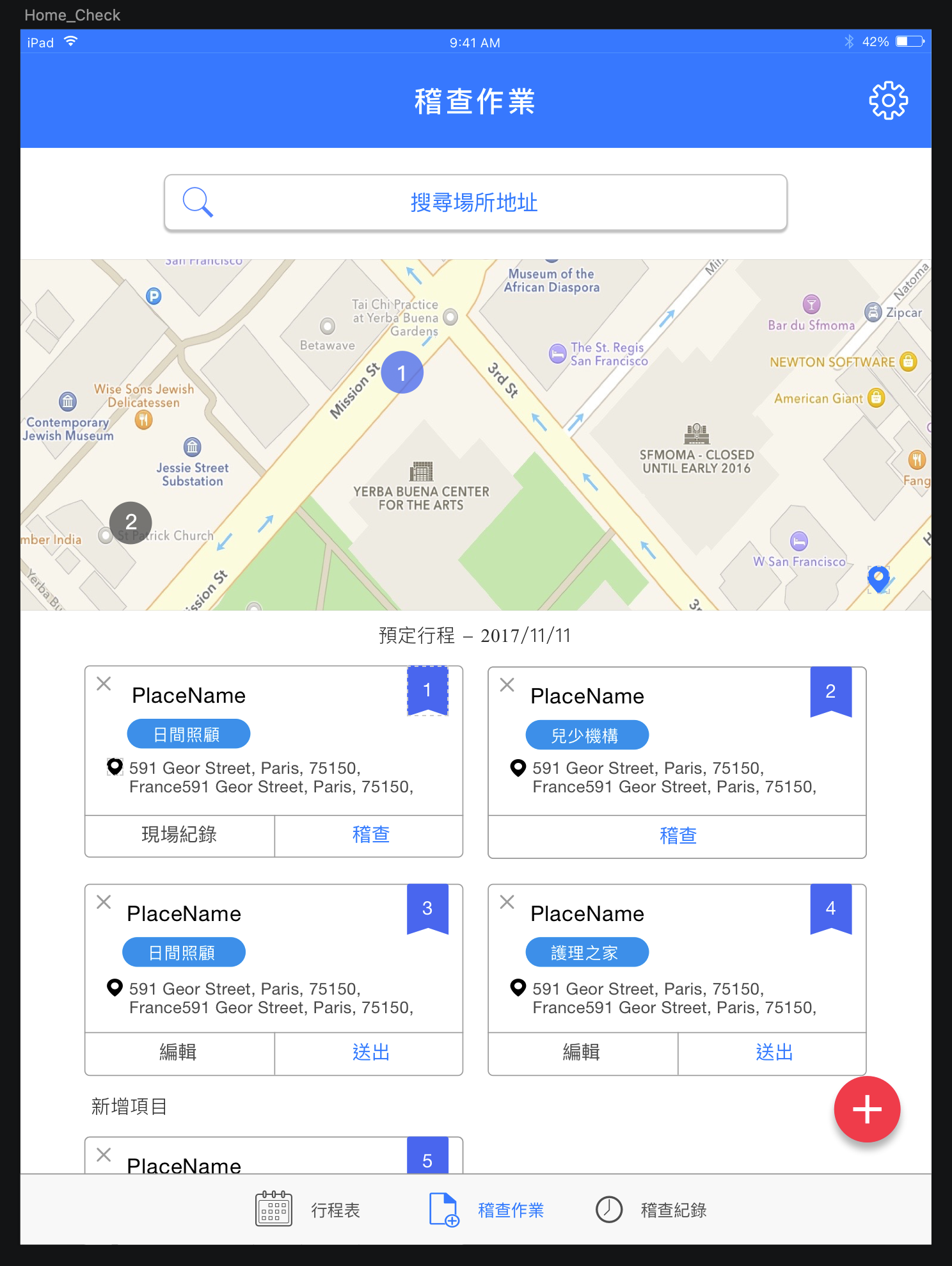Image resolution: width=952 pixels, height=1266 pixels.
Task: Remove place card number 4
Action: (x=507, y=902)
